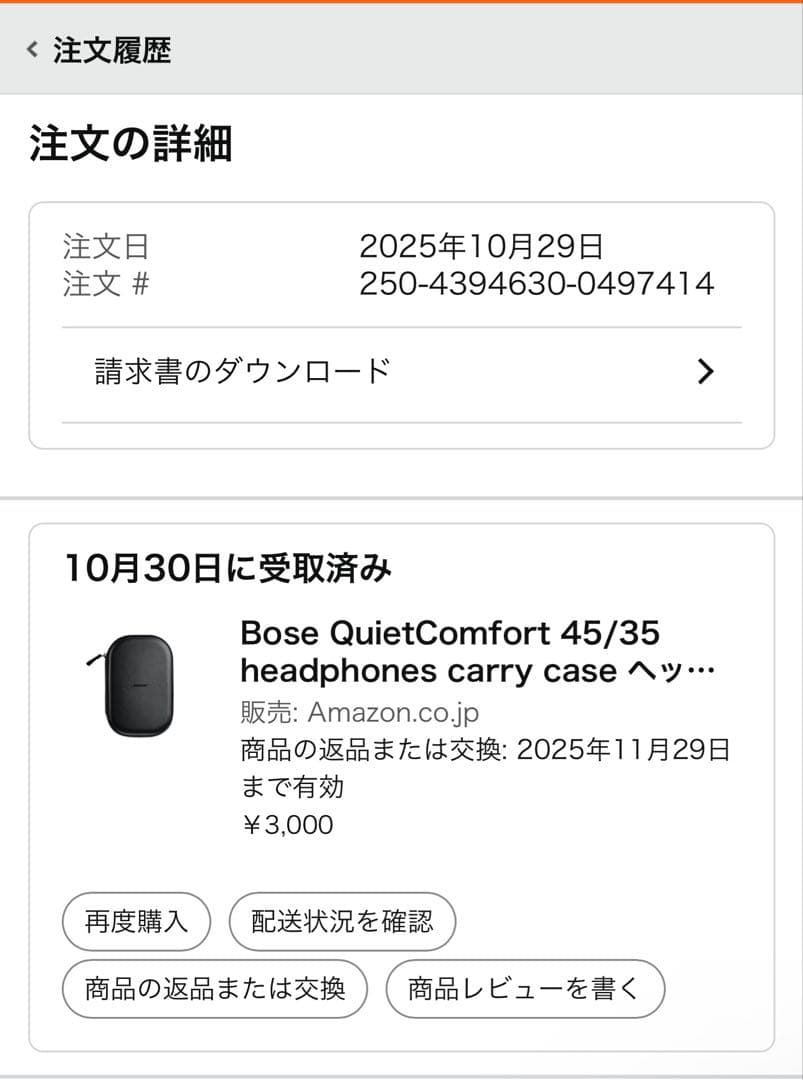This screenshot has height=1080, width=803.
Task: Select the ¥3,000 price text
Action: [x=288, y=825]
